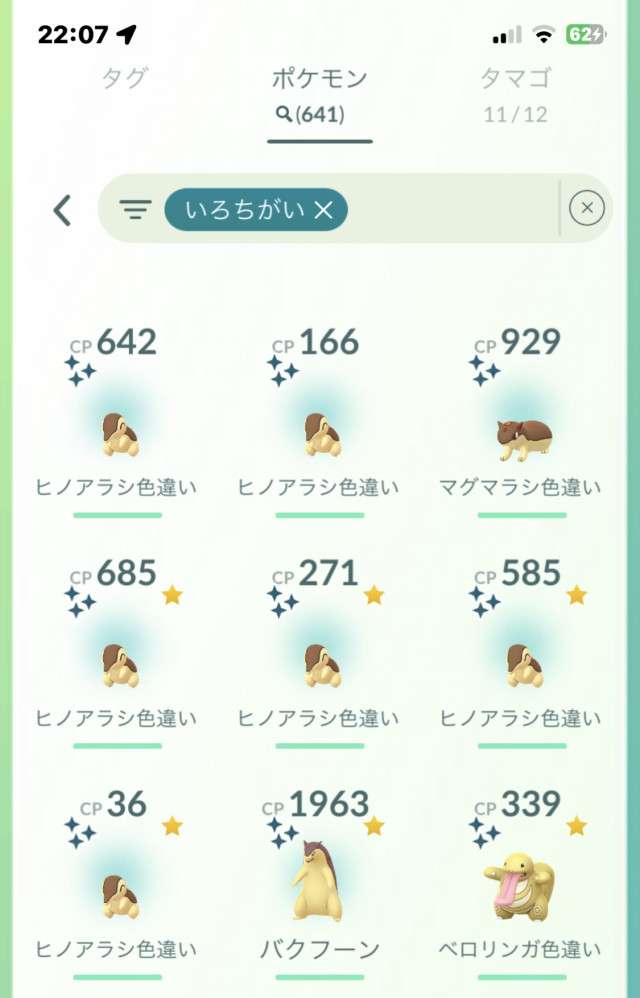The height and width of the screenshot is (998, 640).
Task: Tap the search bar to edit the query
Action: point(450,209)
